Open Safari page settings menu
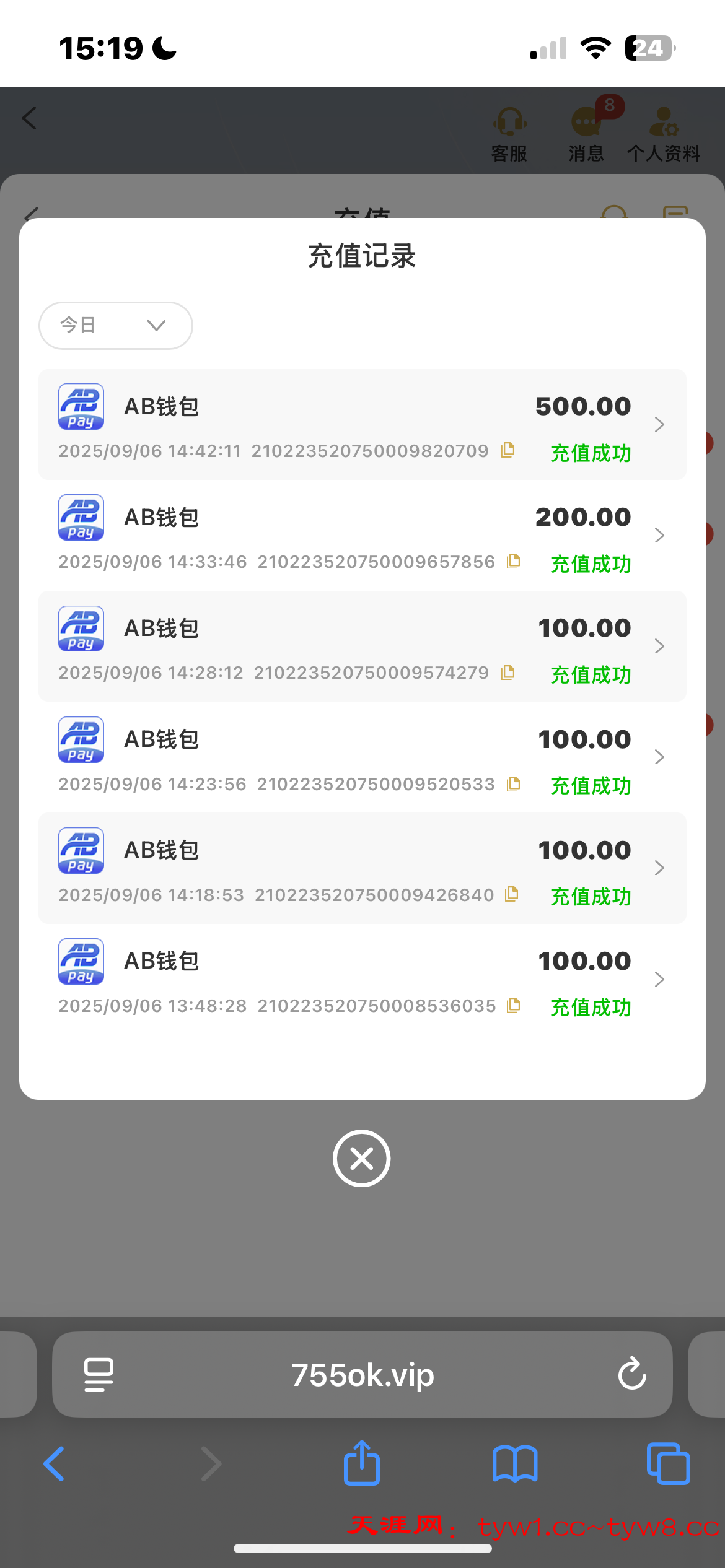Screen dimensions: 725x1568 99,1375
